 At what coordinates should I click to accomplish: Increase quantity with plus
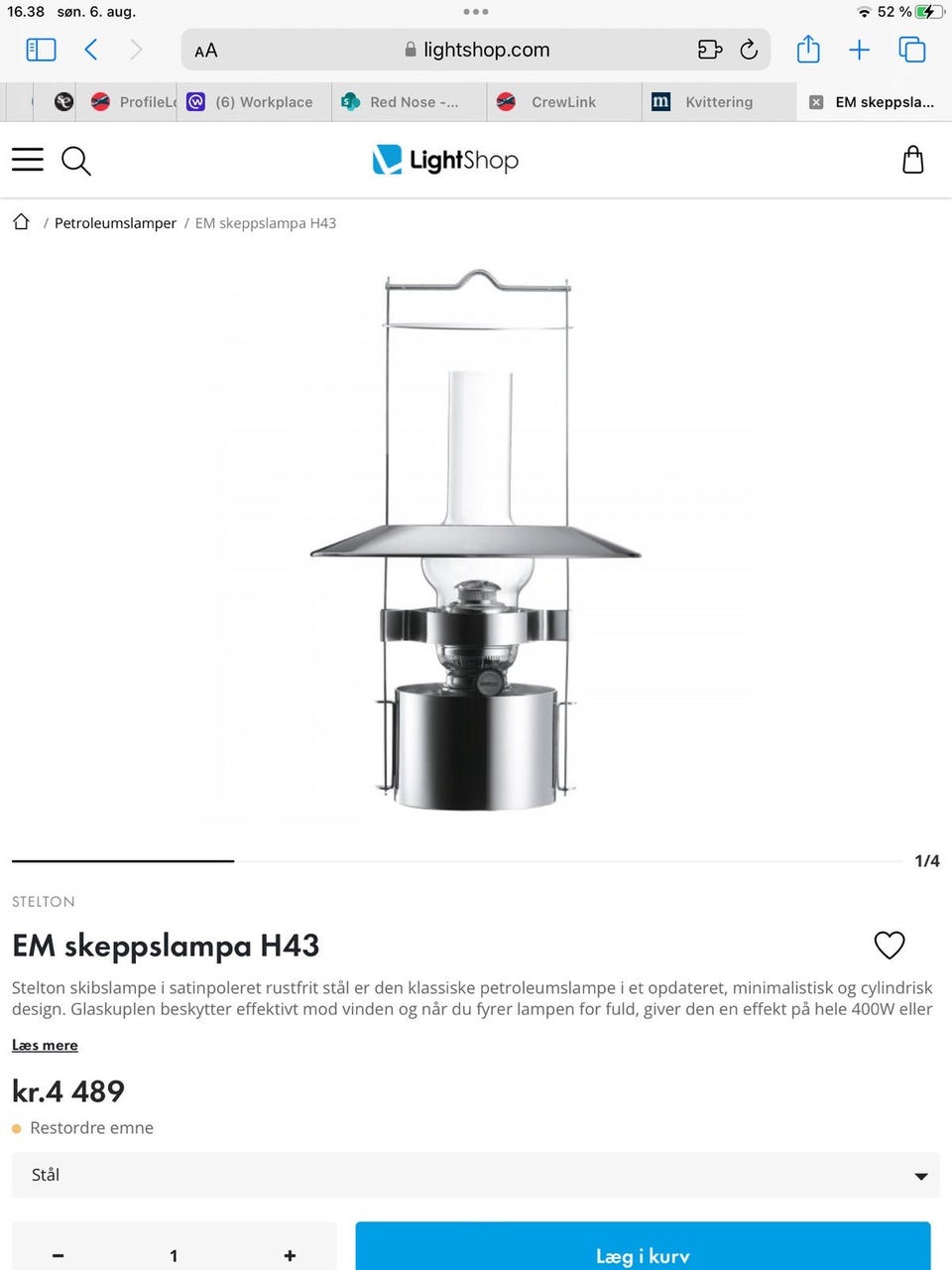pos(290,1255)
